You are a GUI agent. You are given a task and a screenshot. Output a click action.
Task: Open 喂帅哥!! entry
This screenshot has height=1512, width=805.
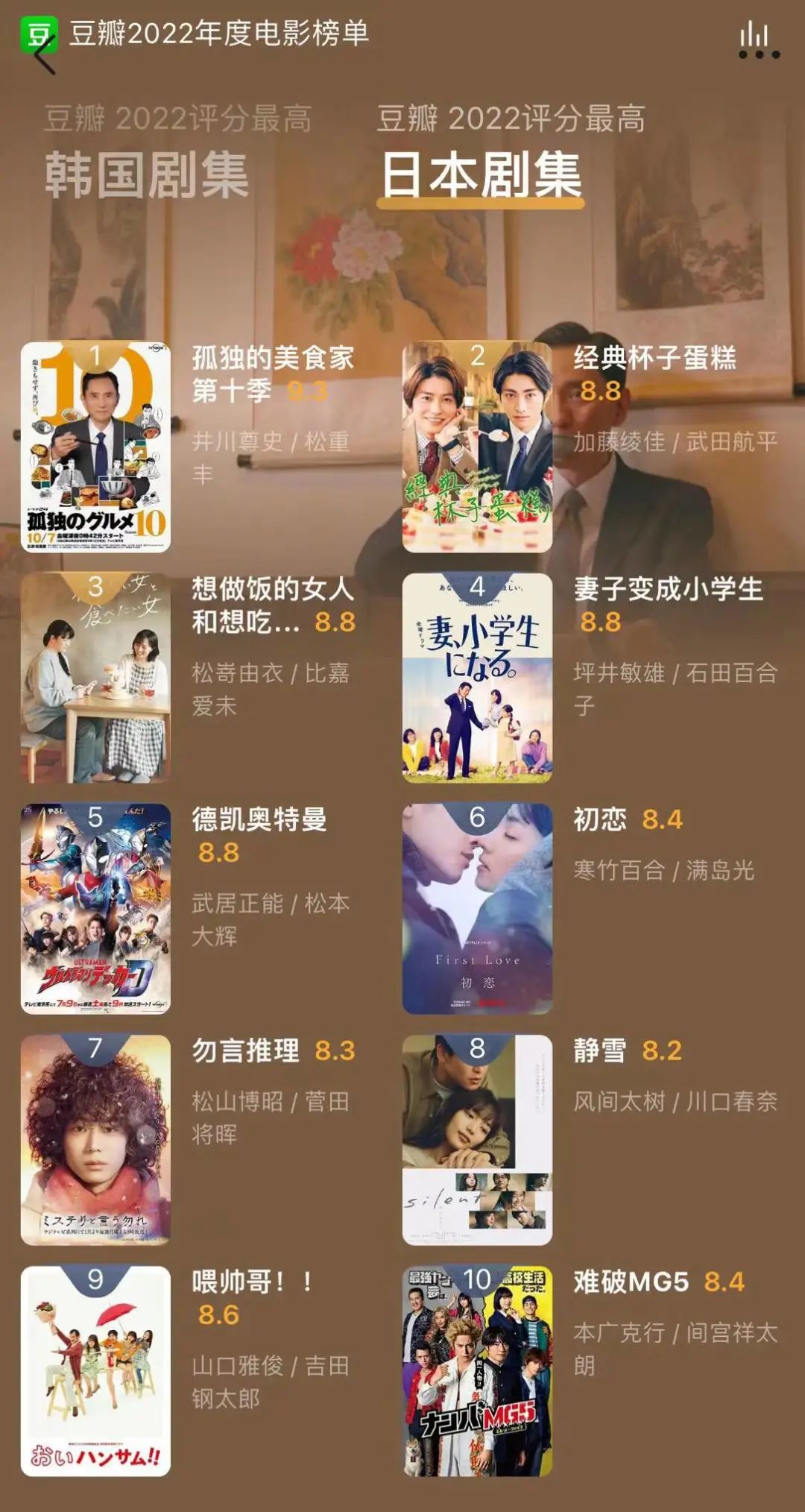click(95, 1370)
